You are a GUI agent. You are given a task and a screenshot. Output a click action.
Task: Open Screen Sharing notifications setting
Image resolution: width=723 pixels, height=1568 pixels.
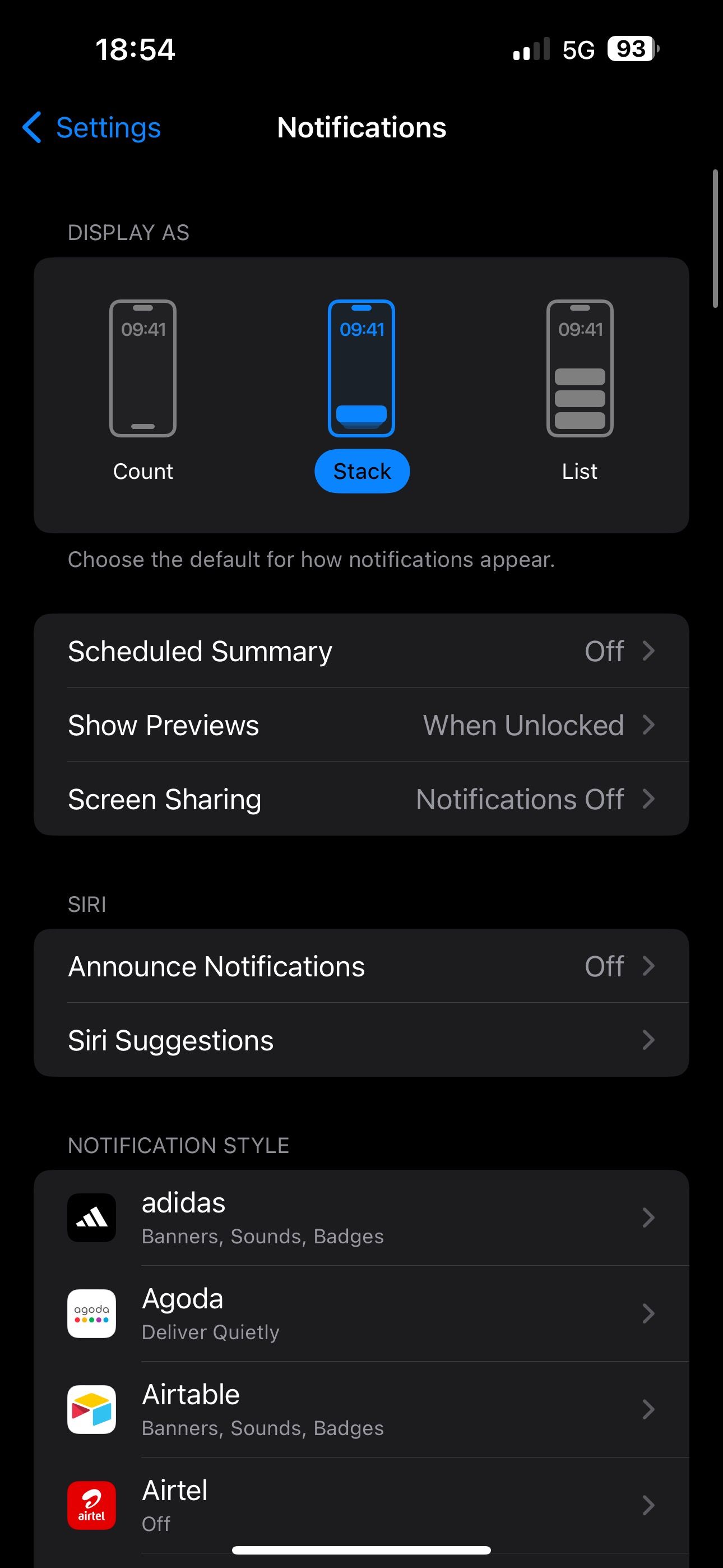361,799
